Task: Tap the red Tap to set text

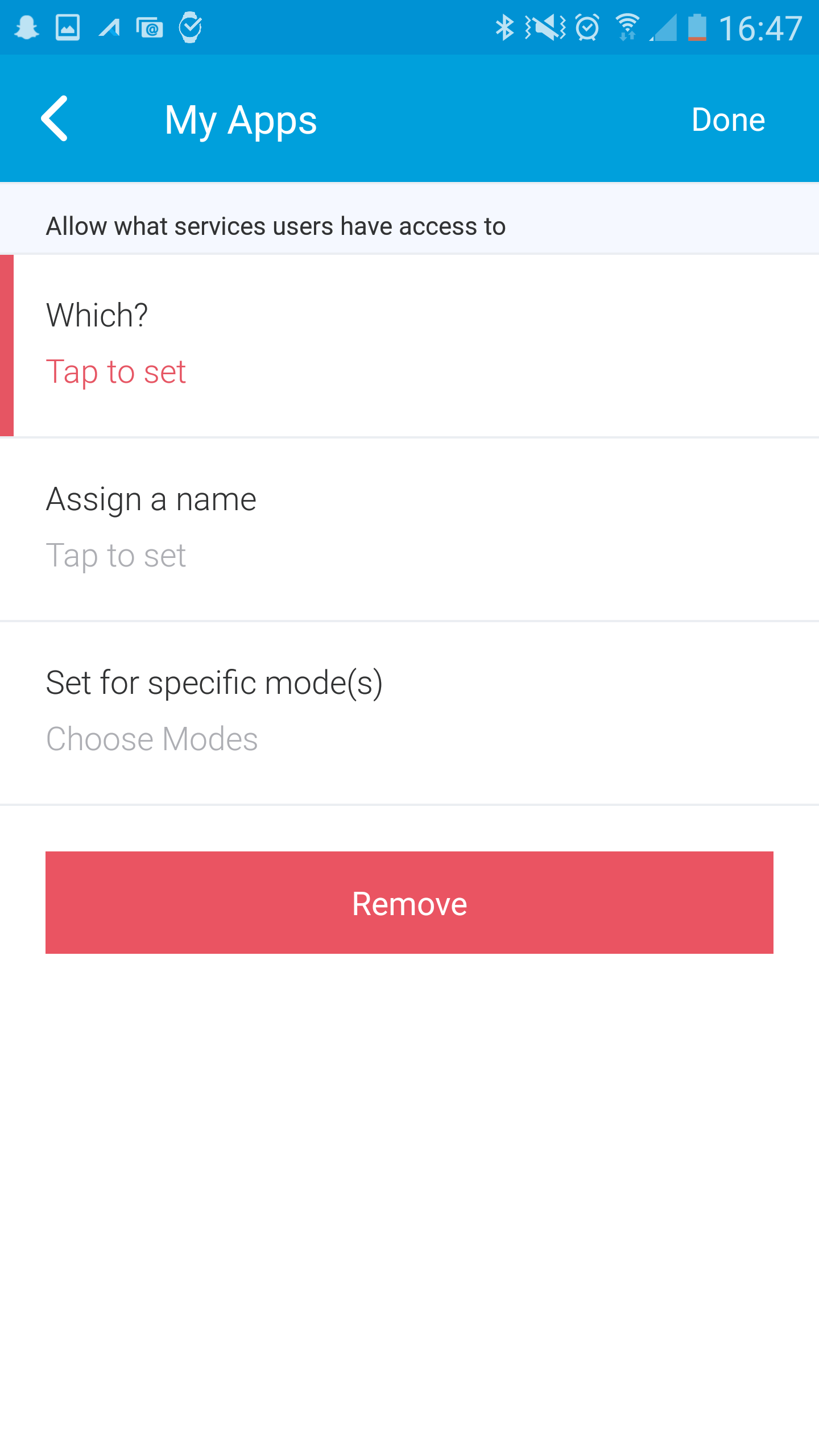Action: (x=115, y=371)
